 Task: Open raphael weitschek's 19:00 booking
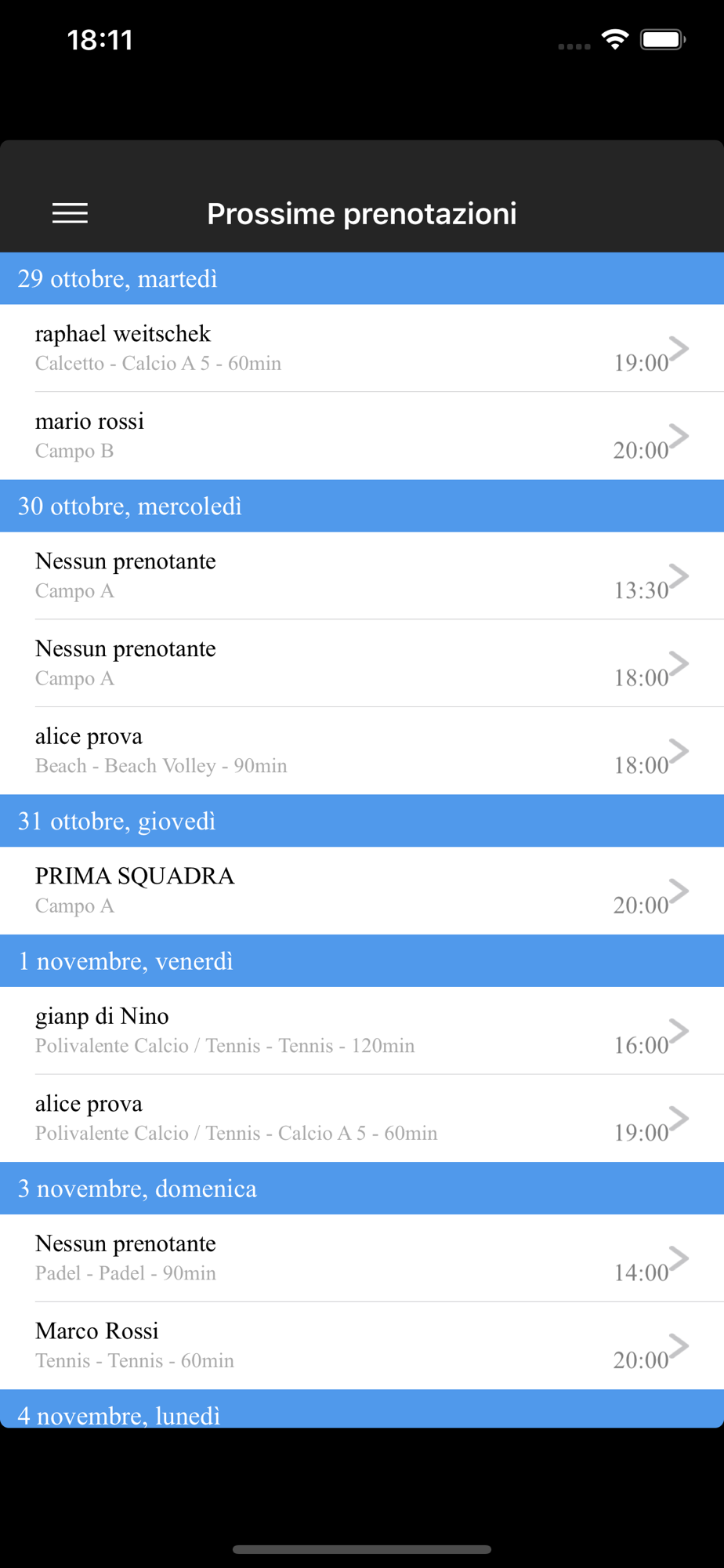(x=362, y=348)
